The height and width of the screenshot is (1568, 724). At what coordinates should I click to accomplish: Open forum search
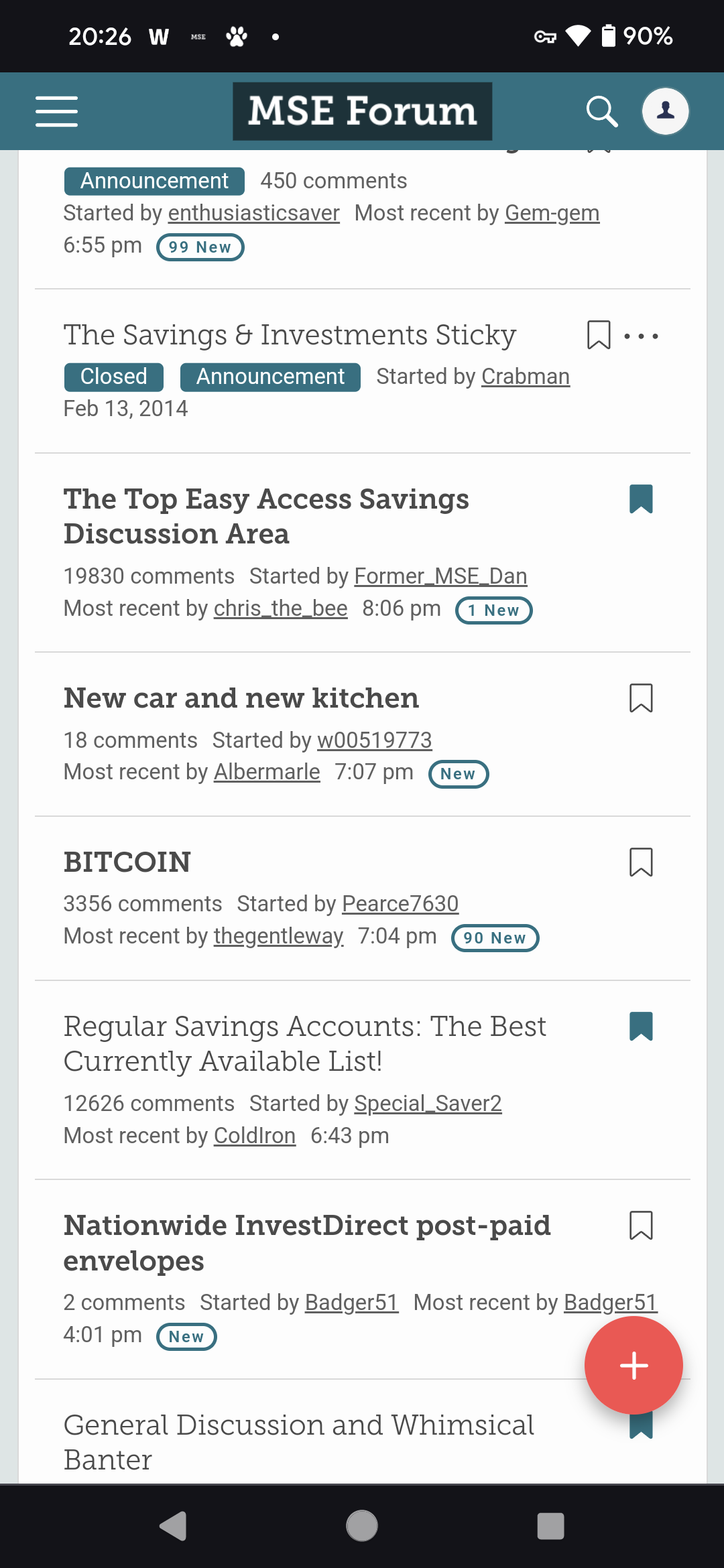pyautogui.click(x=601, y=111)
